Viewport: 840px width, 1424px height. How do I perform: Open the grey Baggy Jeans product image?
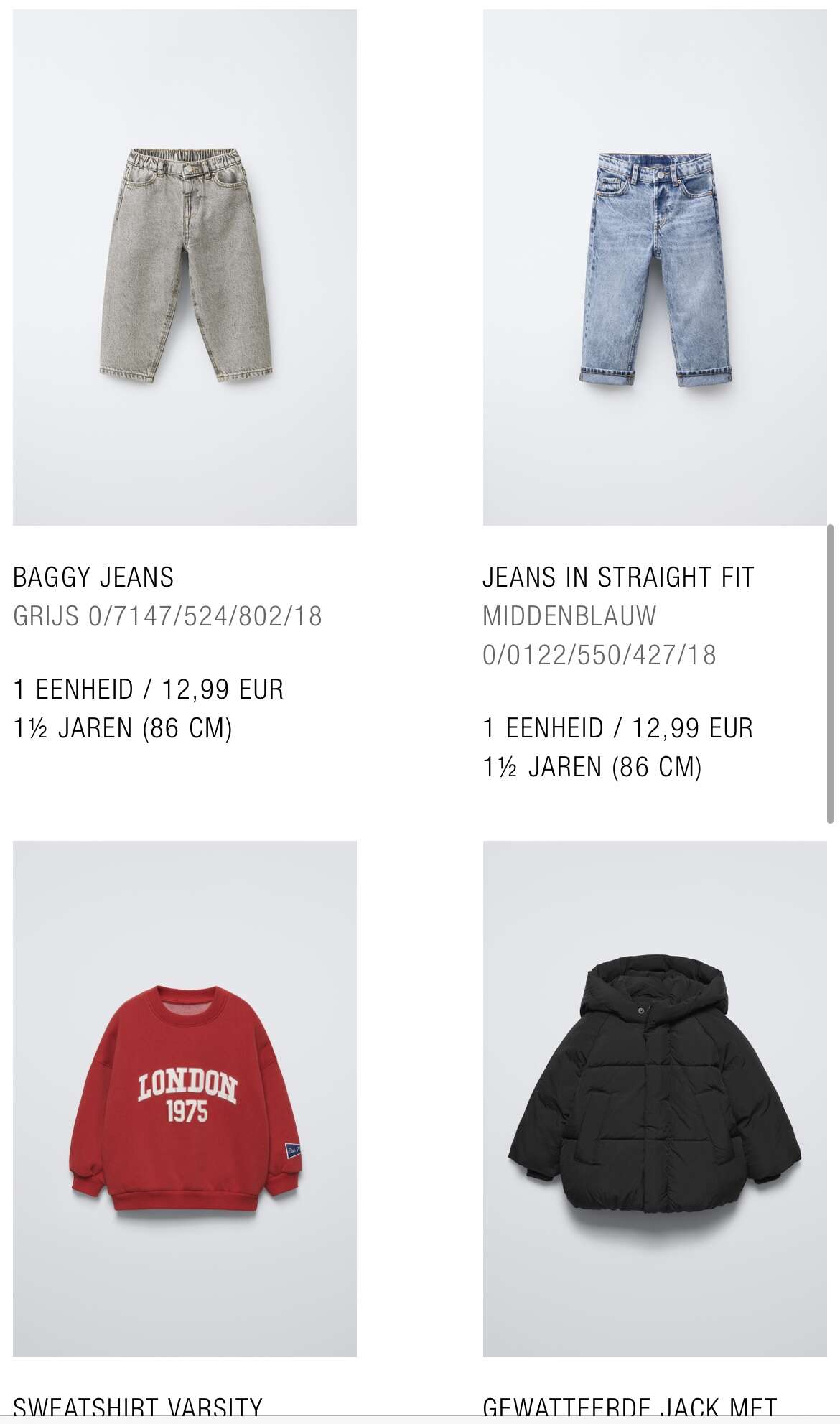click(185, 266)
